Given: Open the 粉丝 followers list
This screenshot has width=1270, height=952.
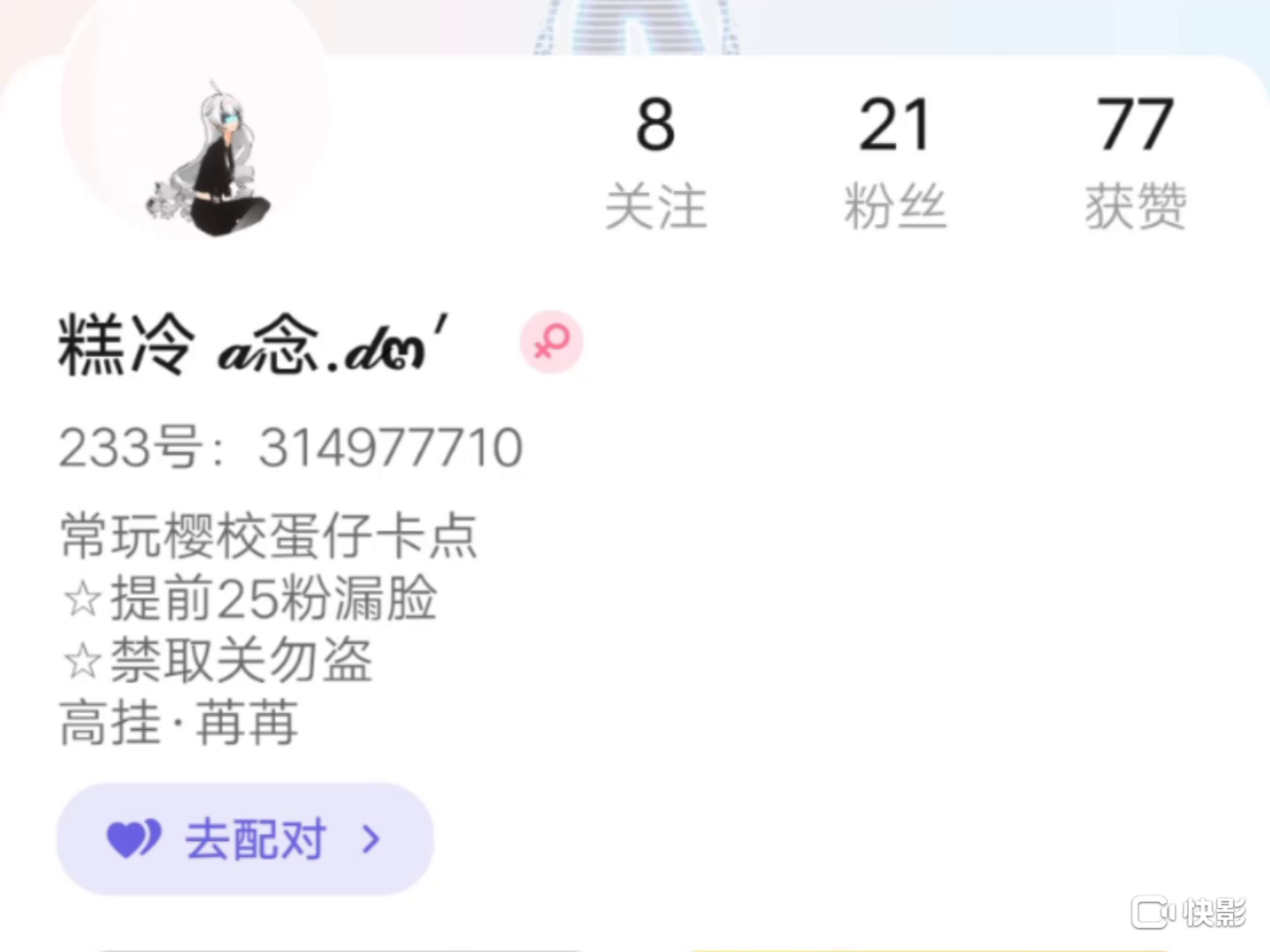Looking at the screenshot, I should [x=894, y=163].
